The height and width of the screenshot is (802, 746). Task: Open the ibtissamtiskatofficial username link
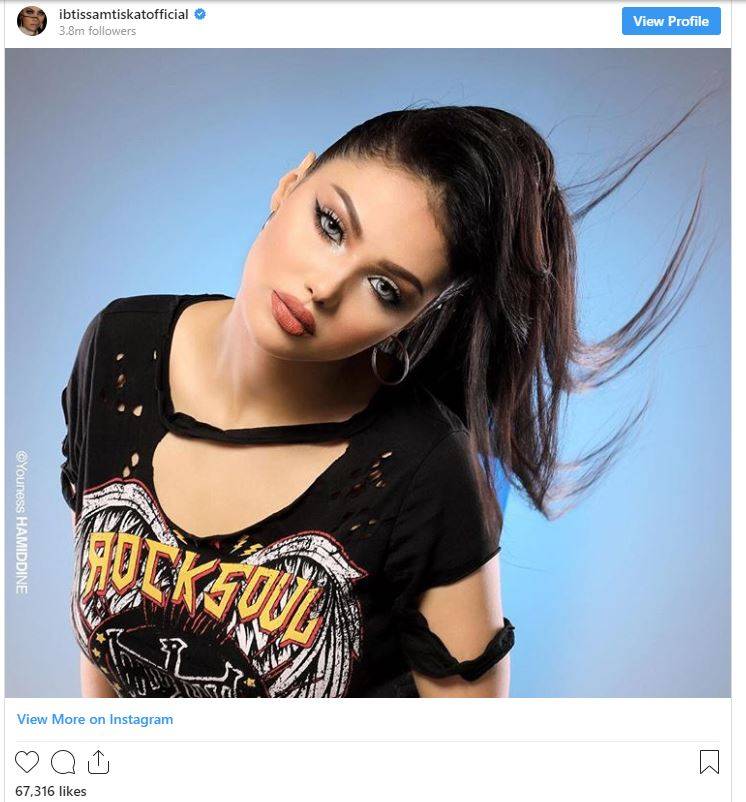[123, 14]
